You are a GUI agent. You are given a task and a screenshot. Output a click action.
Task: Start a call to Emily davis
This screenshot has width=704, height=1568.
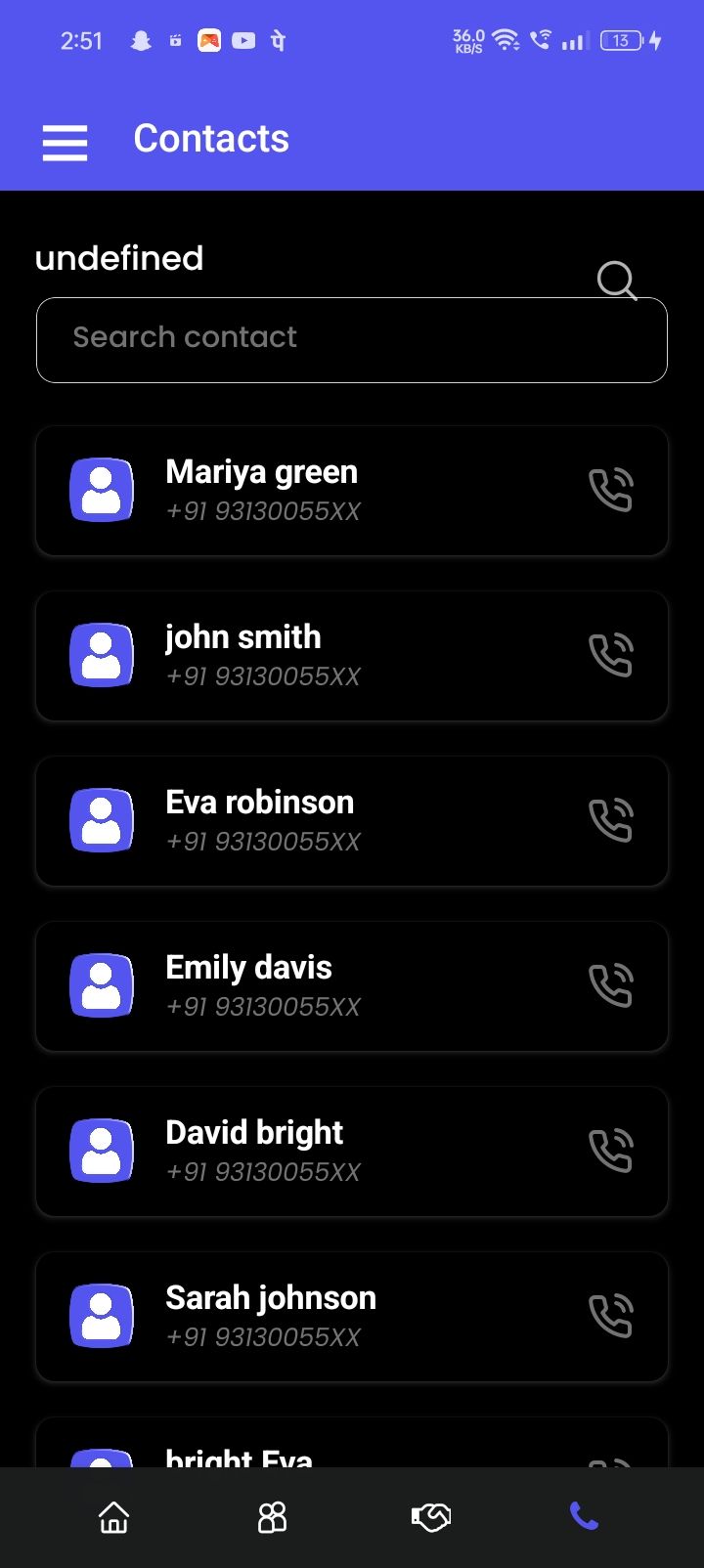611,985
